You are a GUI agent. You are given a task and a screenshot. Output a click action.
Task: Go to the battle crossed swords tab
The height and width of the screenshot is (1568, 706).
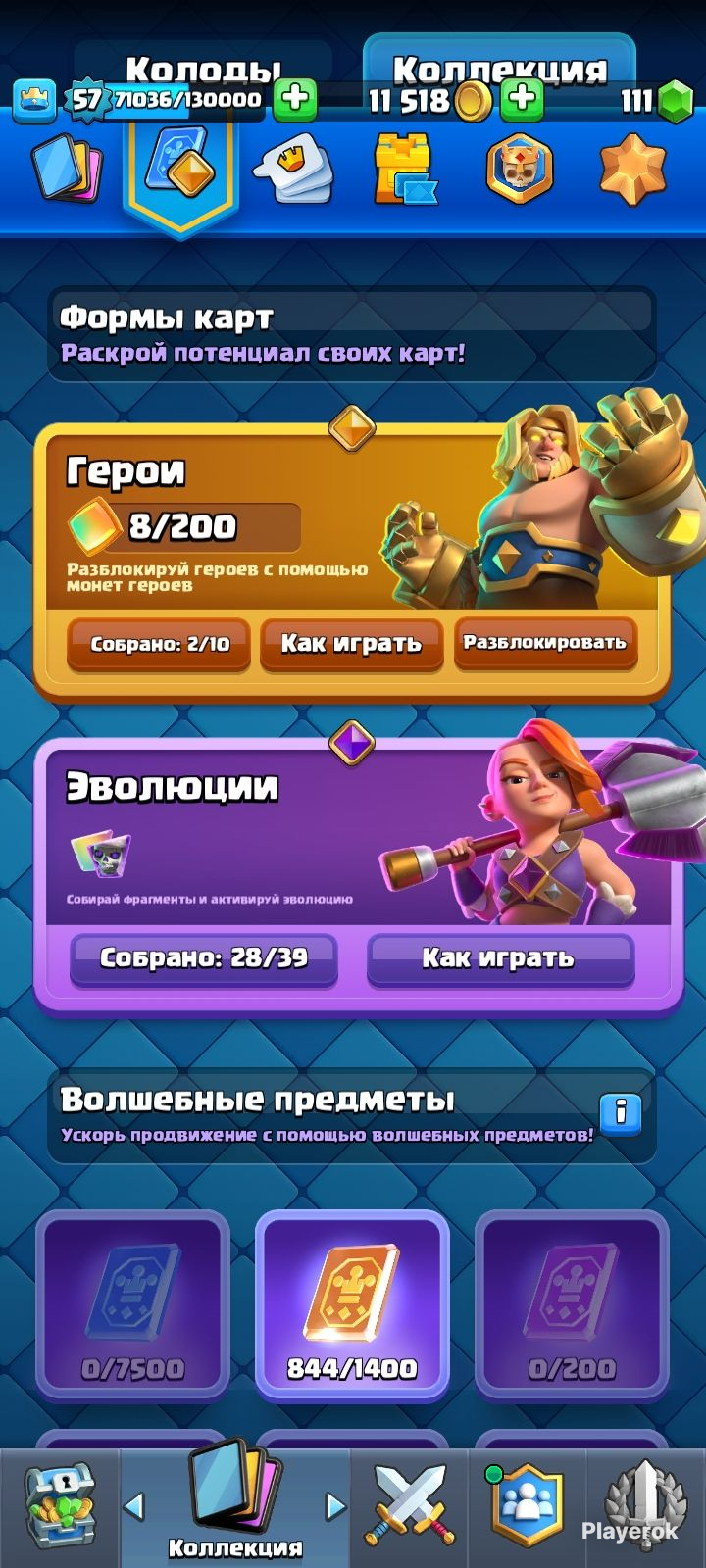coord(410,1506)
